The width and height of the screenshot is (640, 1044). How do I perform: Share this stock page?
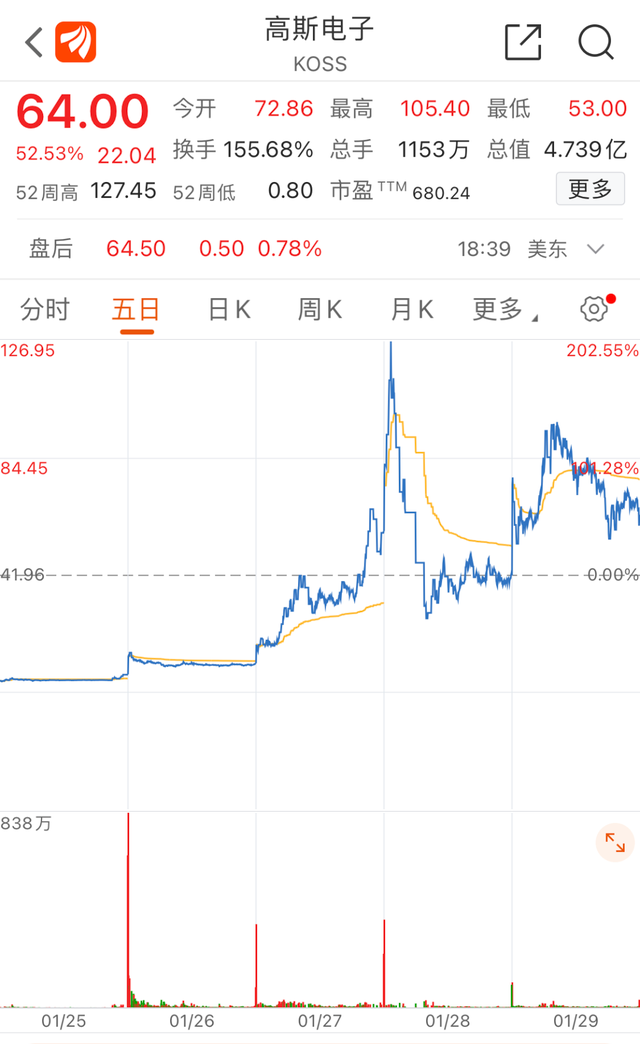[x=523, y=42]
